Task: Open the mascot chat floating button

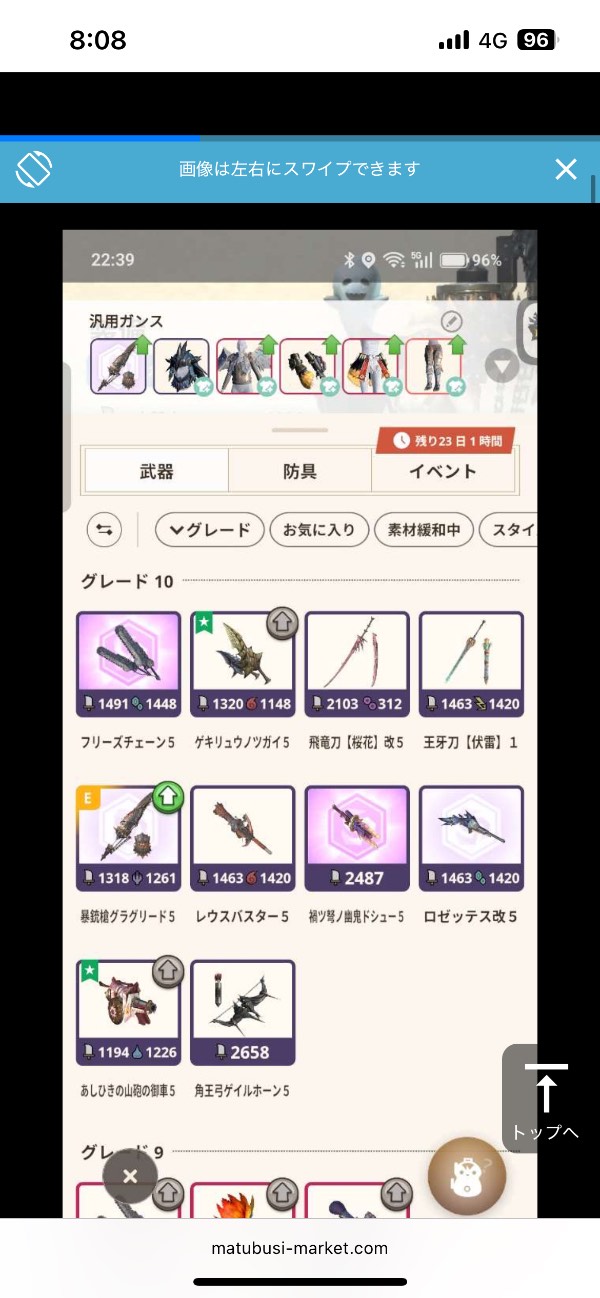Action: pos(467,1176)
